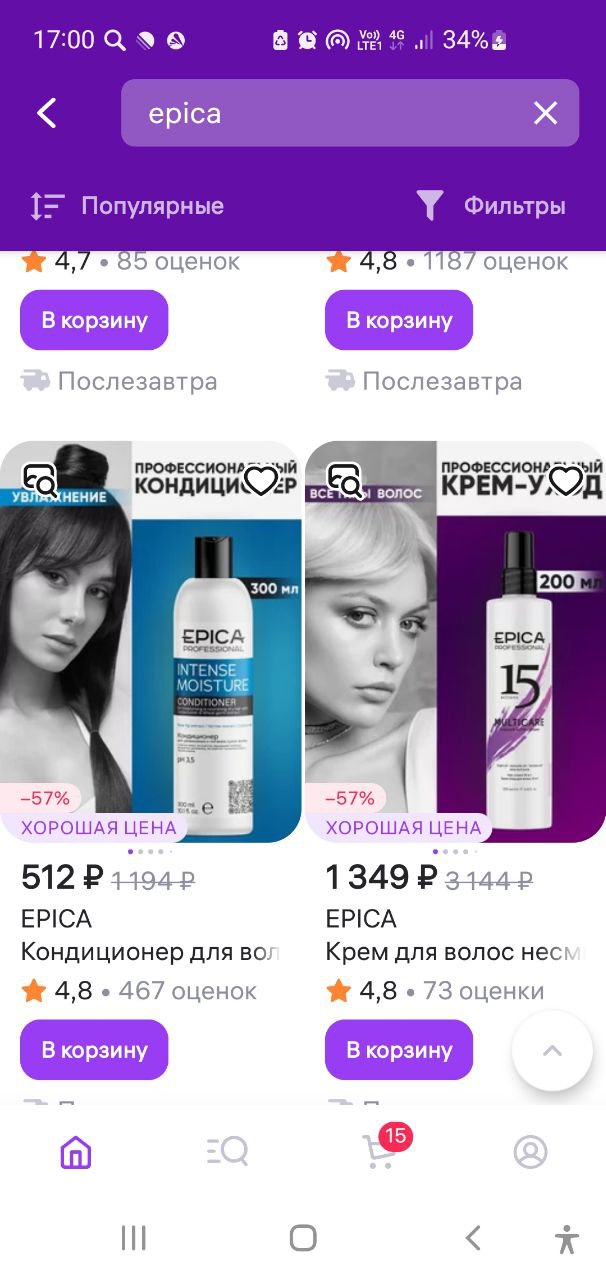
Task: Go back using the header arrow
Action: [47, 113]
